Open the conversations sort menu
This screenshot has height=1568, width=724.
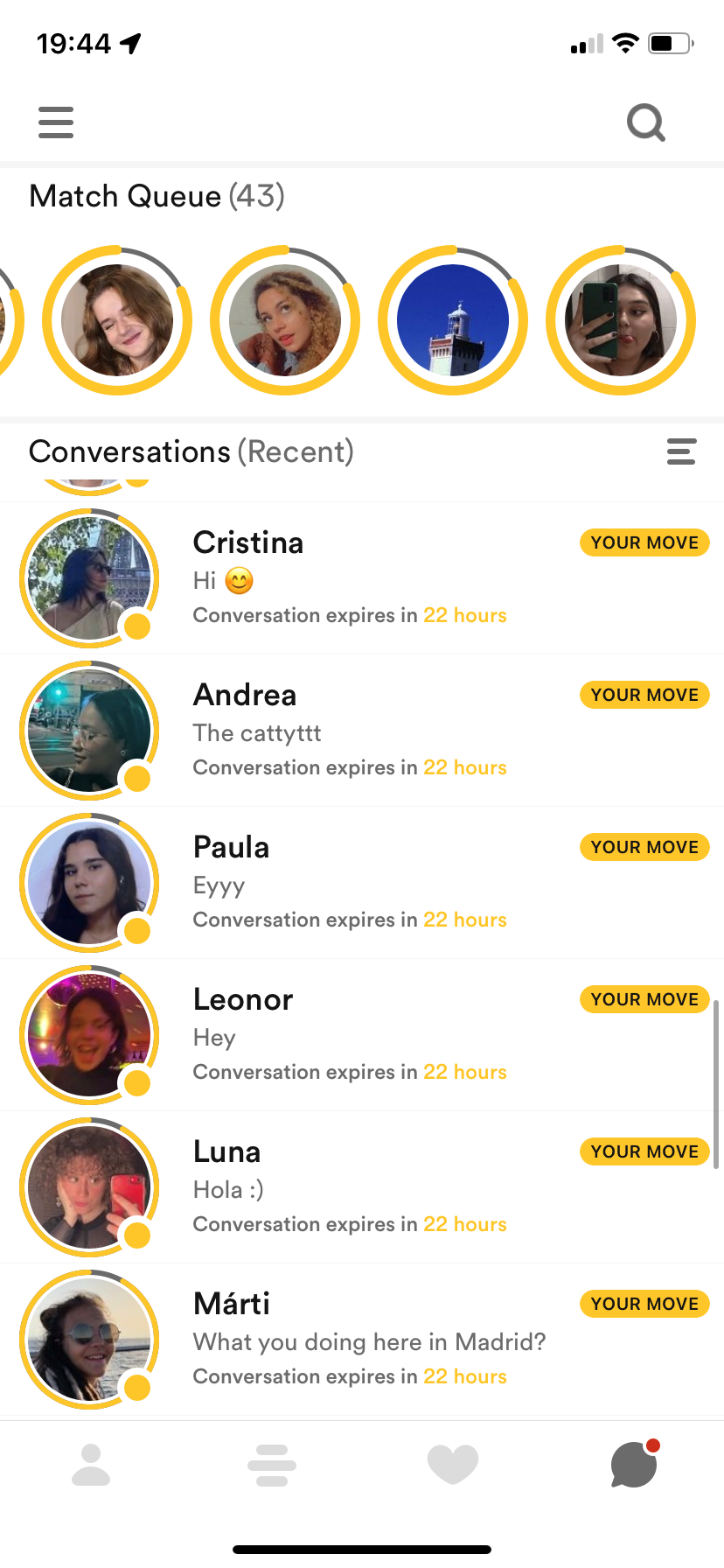tap(681, 451)
